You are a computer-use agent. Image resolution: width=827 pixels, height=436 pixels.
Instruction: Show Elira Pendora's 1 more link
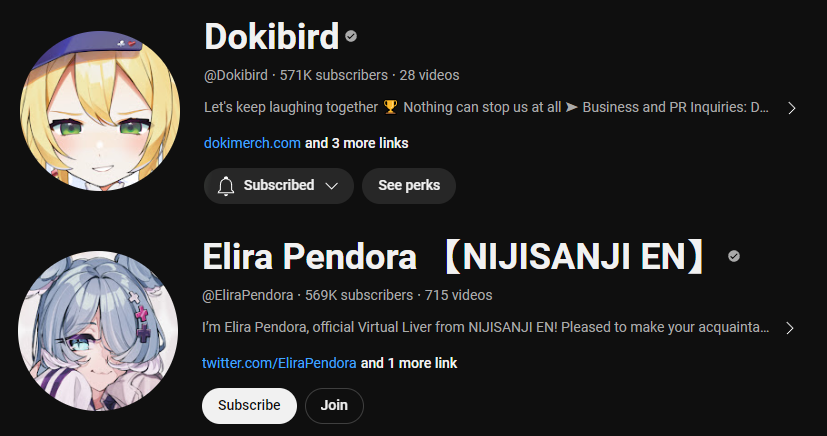click(409, 363)
